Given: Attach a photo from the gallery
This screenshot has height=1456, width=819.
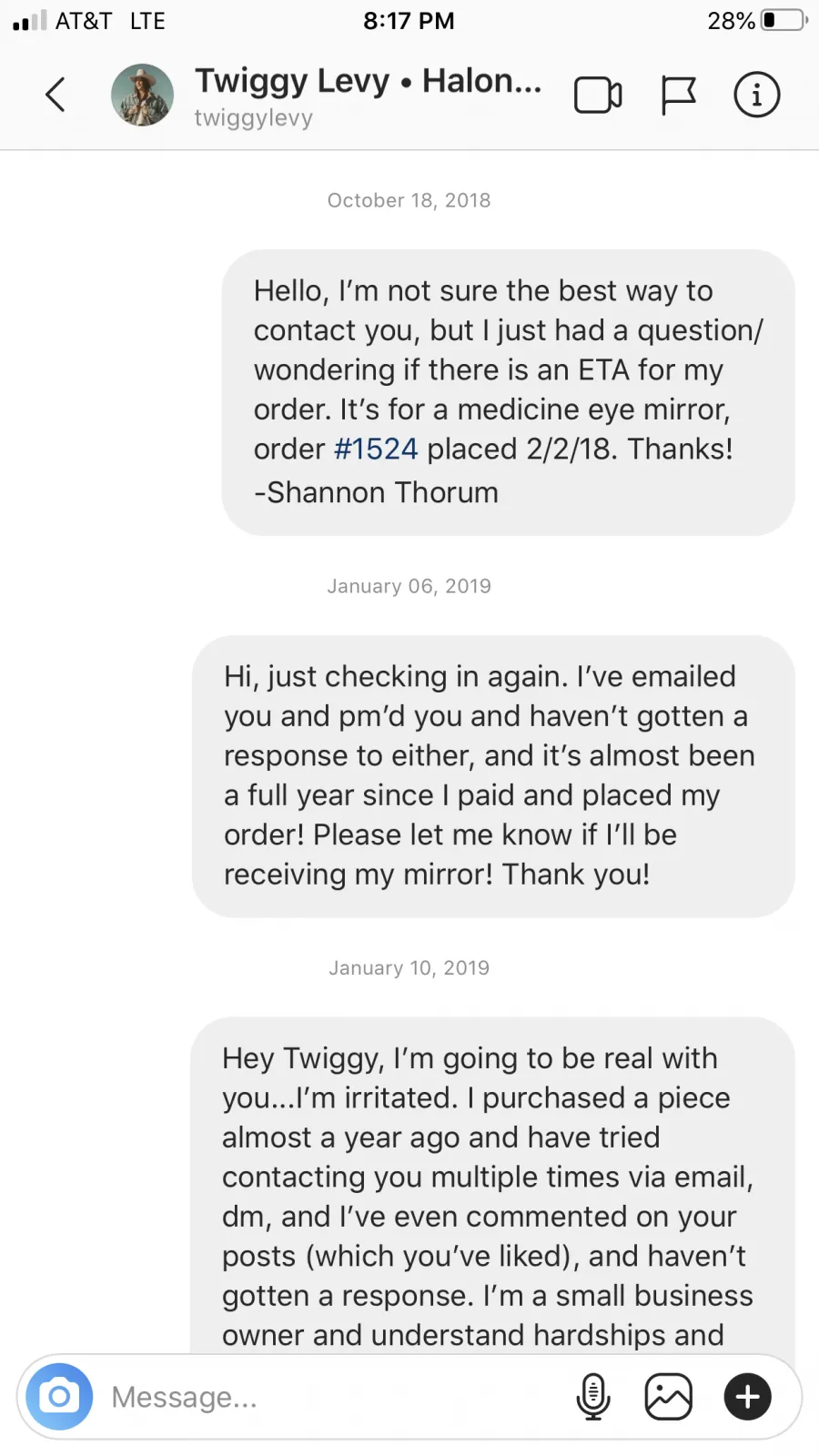Looking at the screenshot, I should tap(669, 1396).
